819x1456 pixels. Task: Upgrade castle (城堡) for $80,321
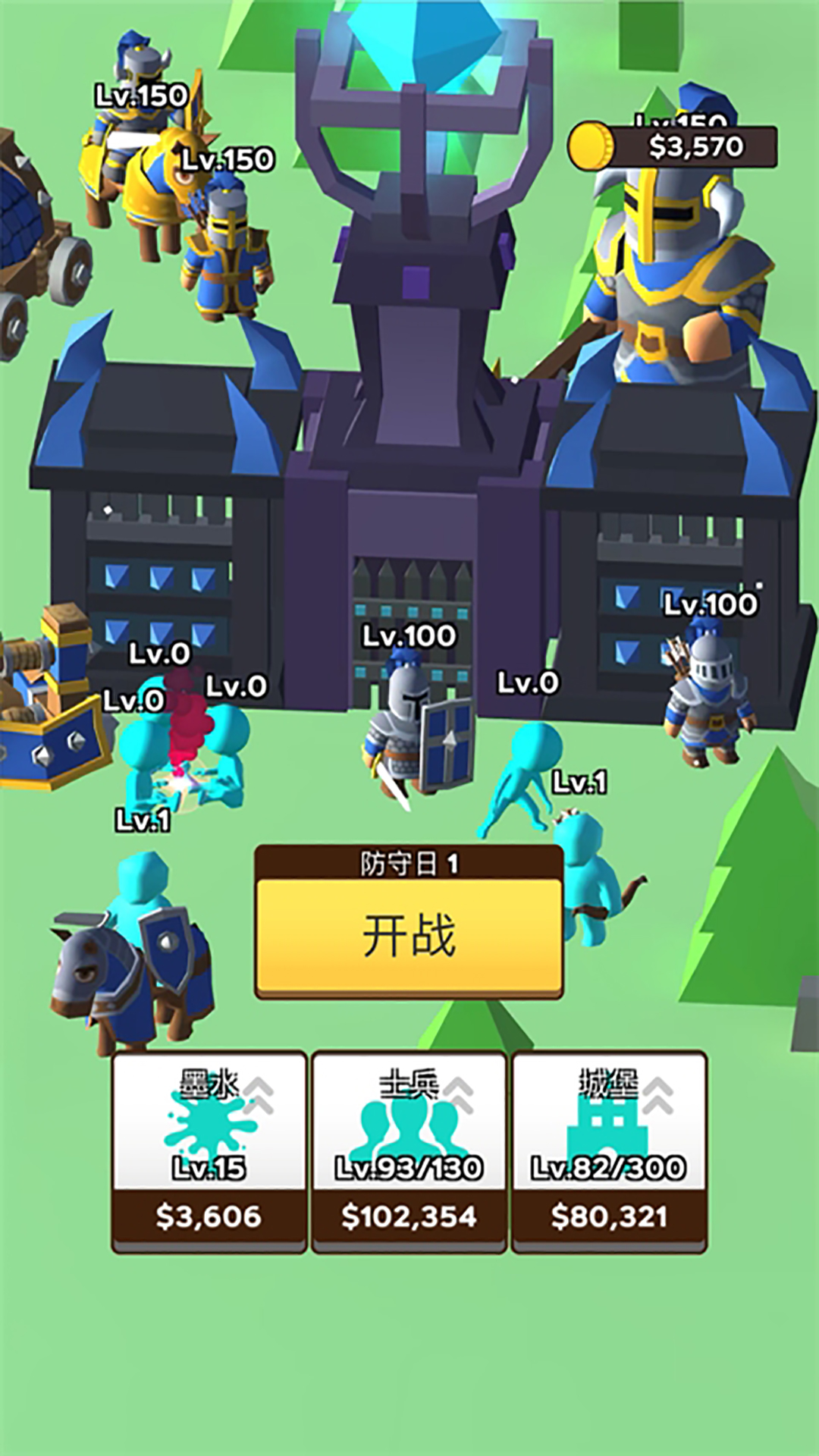point(609,1151)
